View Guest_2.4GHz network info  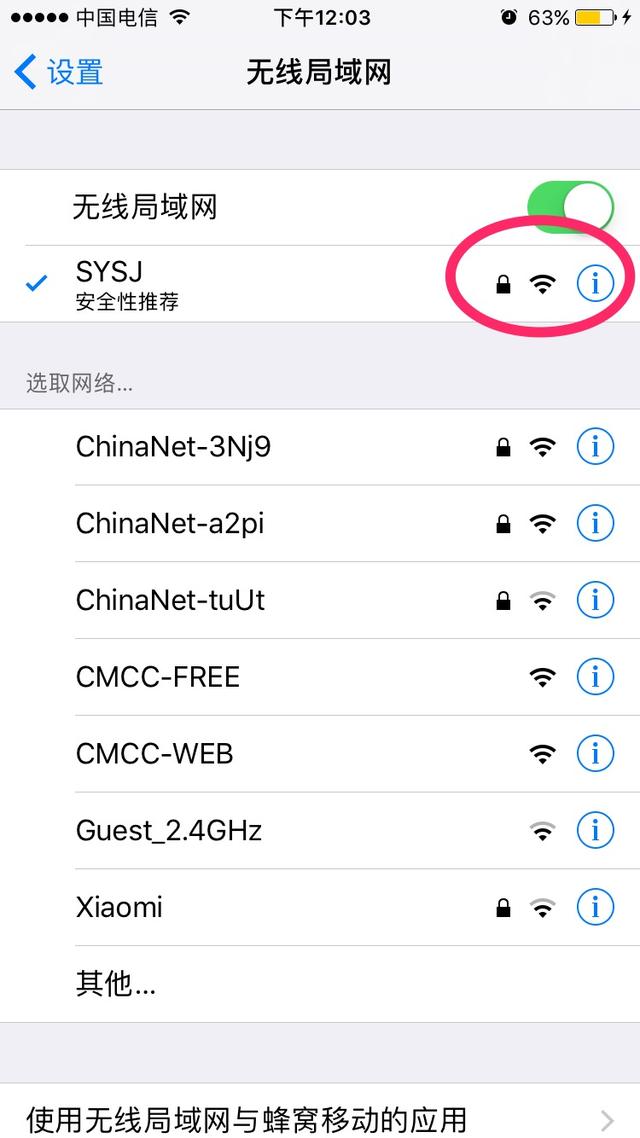click(x=595, y=830)
